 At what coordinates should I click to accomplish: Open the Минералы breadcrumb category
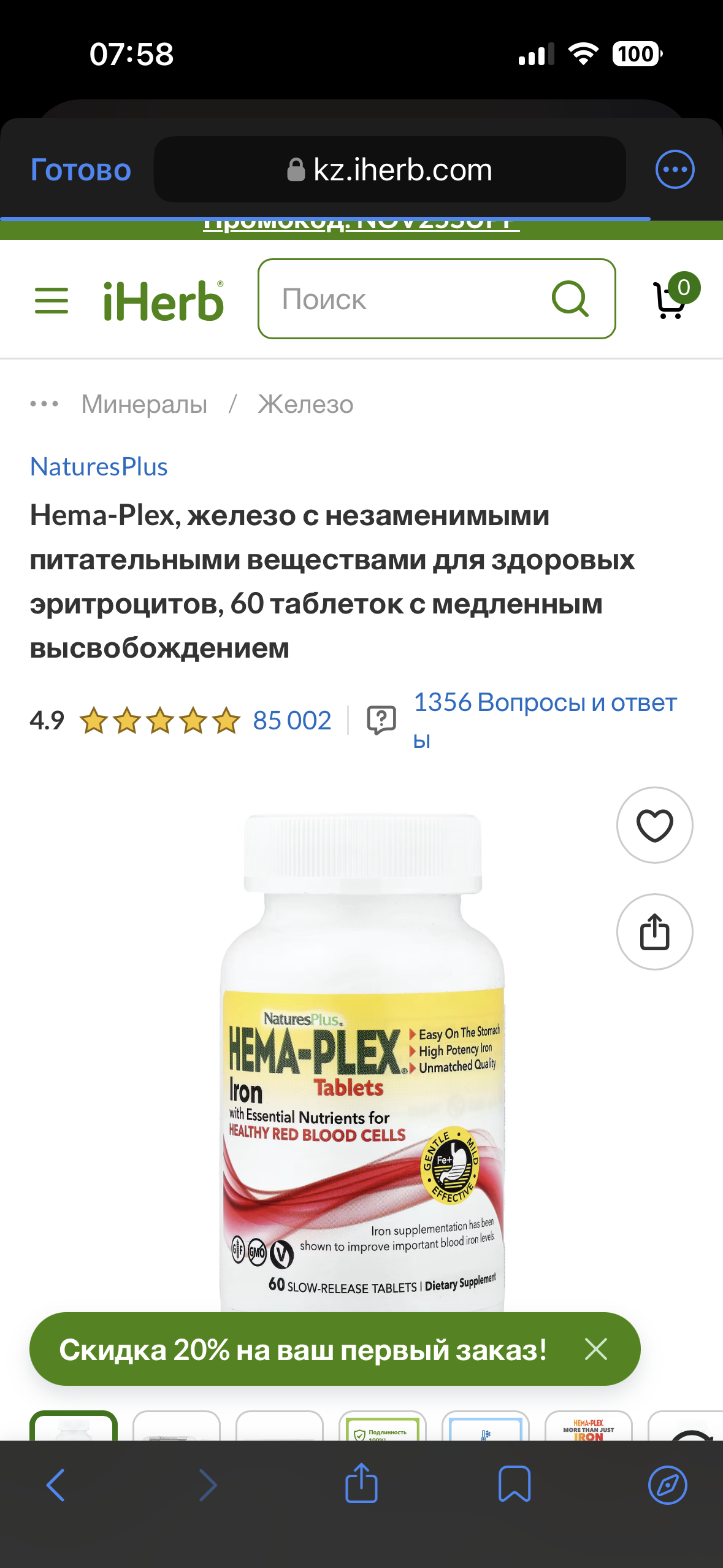click(x=144, y=404)
